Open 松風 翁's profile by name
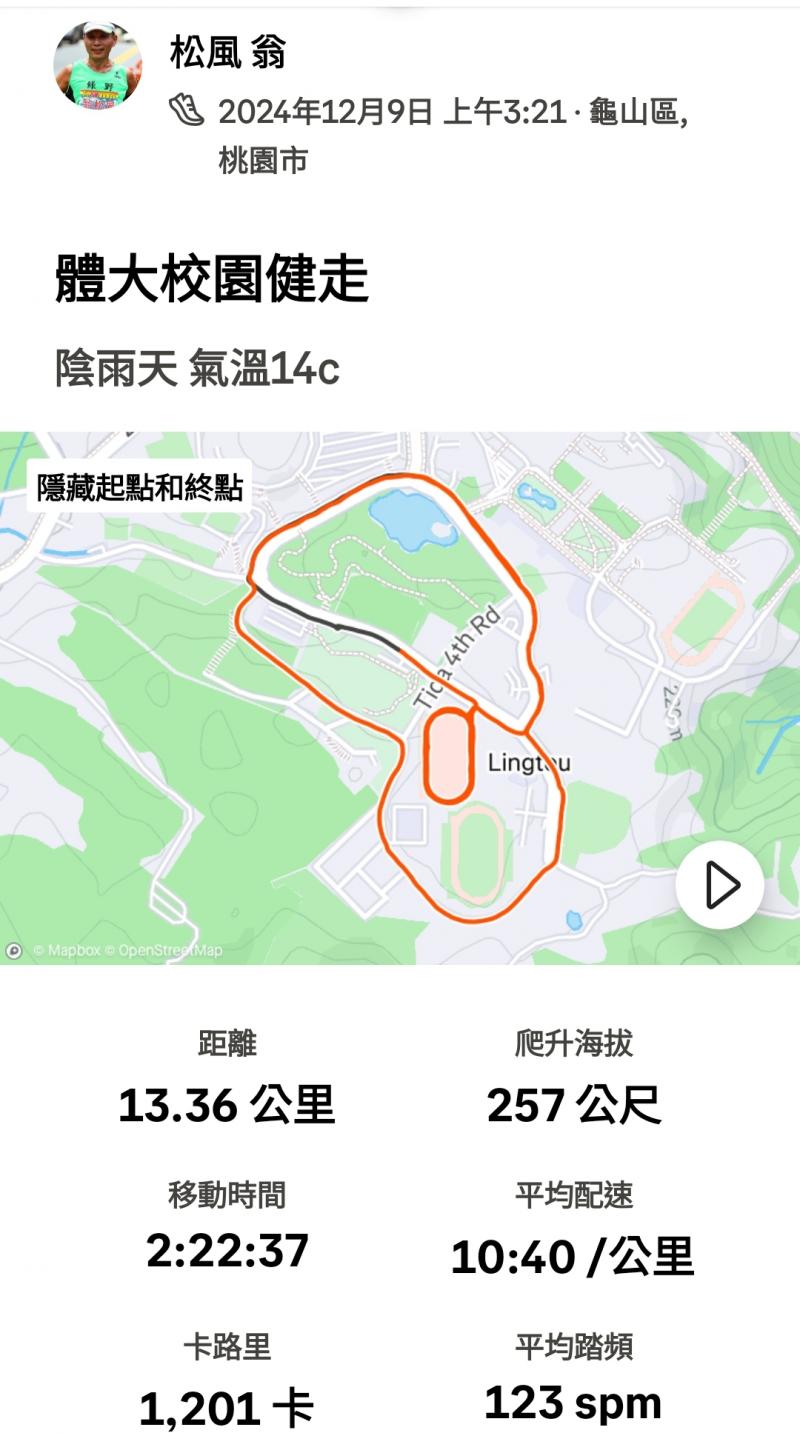Viewport: 800px width, 1433px height. point(228,52)
